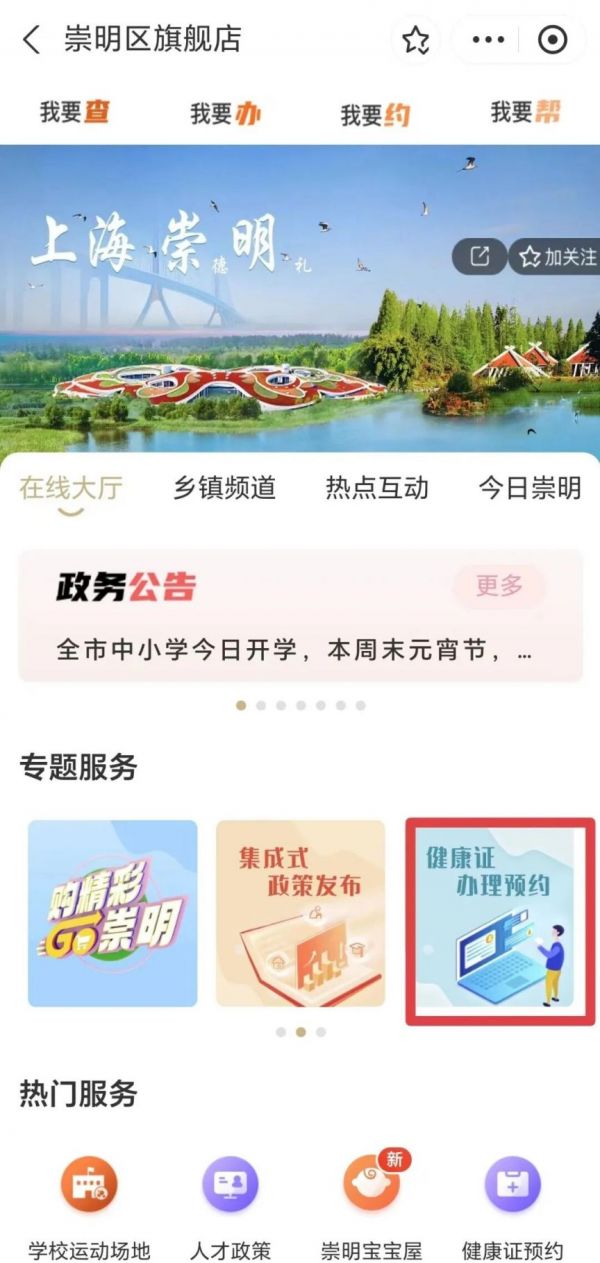Open the 今日崇明 tab
Image resolution: width=600 pixels, height=1263 pixels.
click(529, 488)
